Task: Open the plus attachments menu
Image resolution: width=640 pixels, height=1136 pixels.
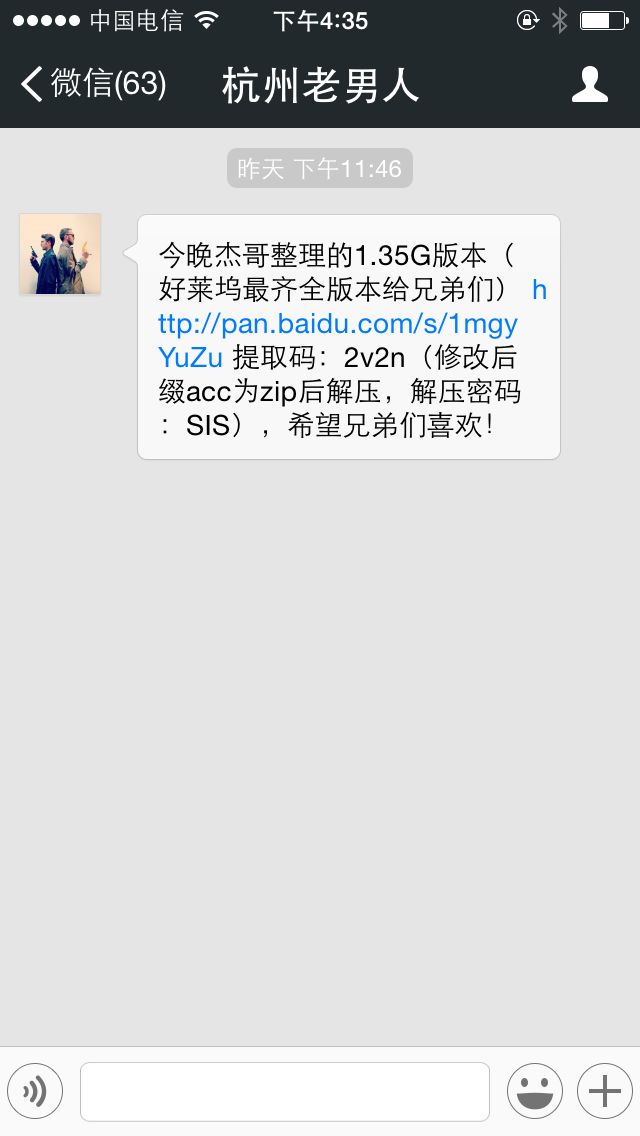Action: [x=604, y=1091]
